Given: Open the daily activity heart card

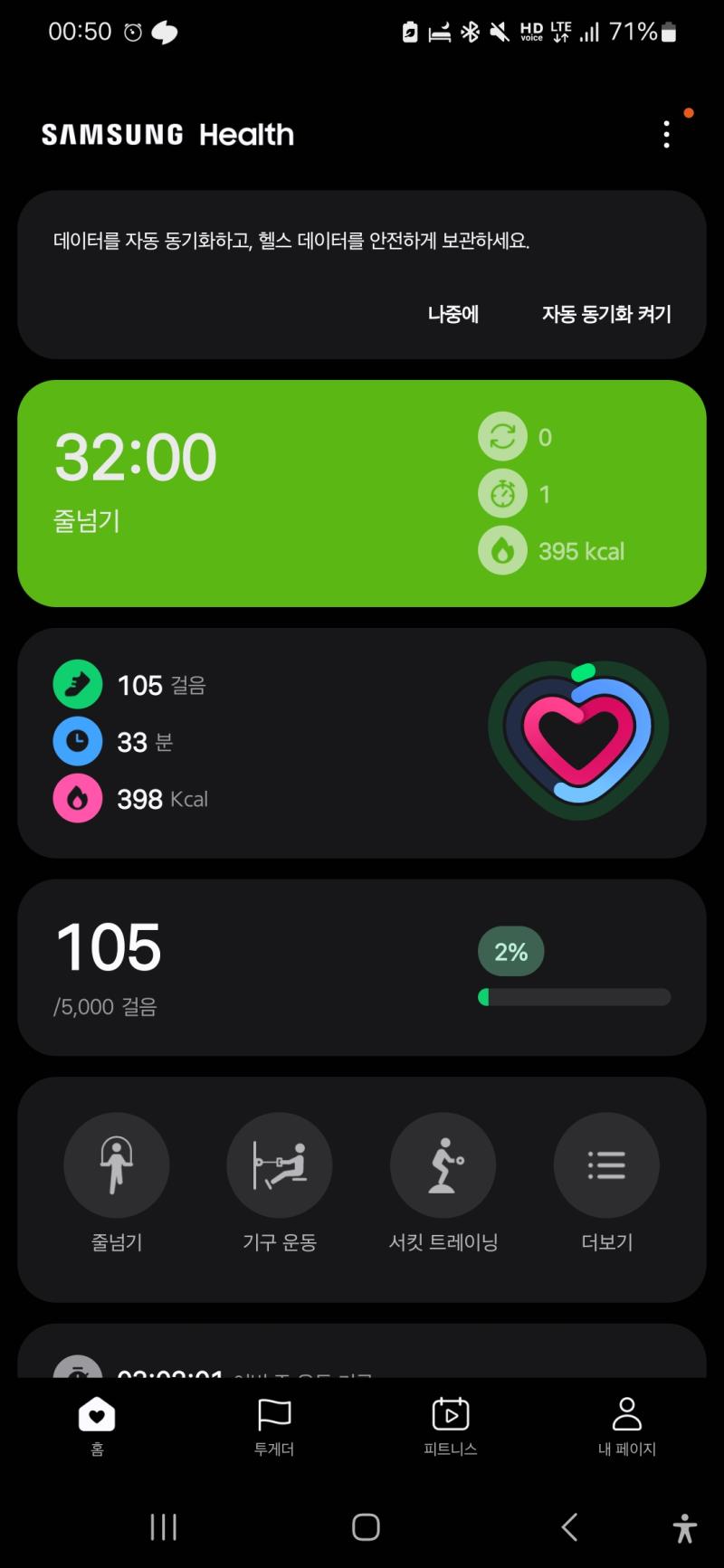Looking at the screenshot, I should pyautogui.click(x=362, y=743).
